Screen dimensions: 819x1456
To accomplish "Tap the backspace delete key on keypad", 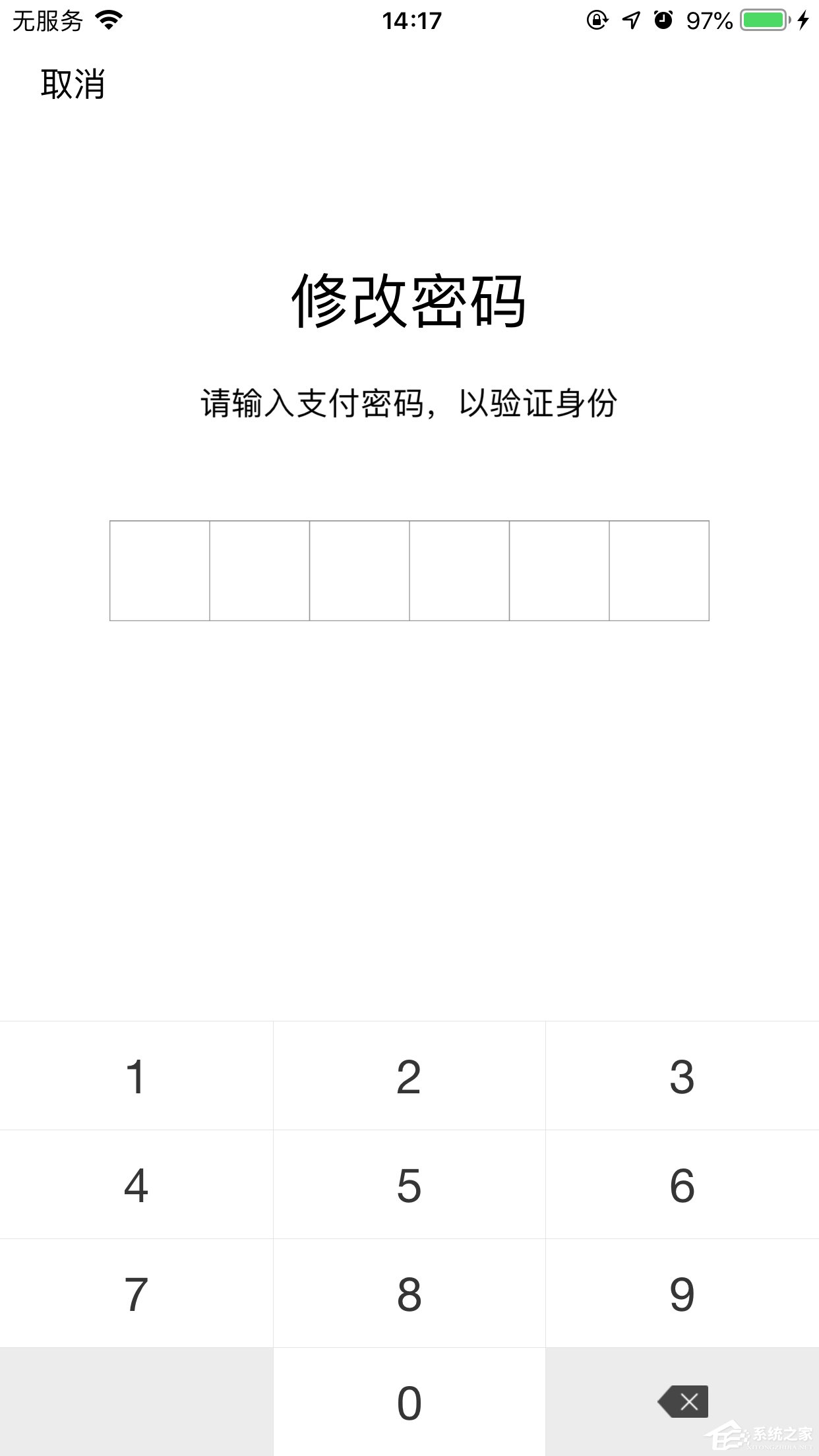I will tap(682, 1402).
